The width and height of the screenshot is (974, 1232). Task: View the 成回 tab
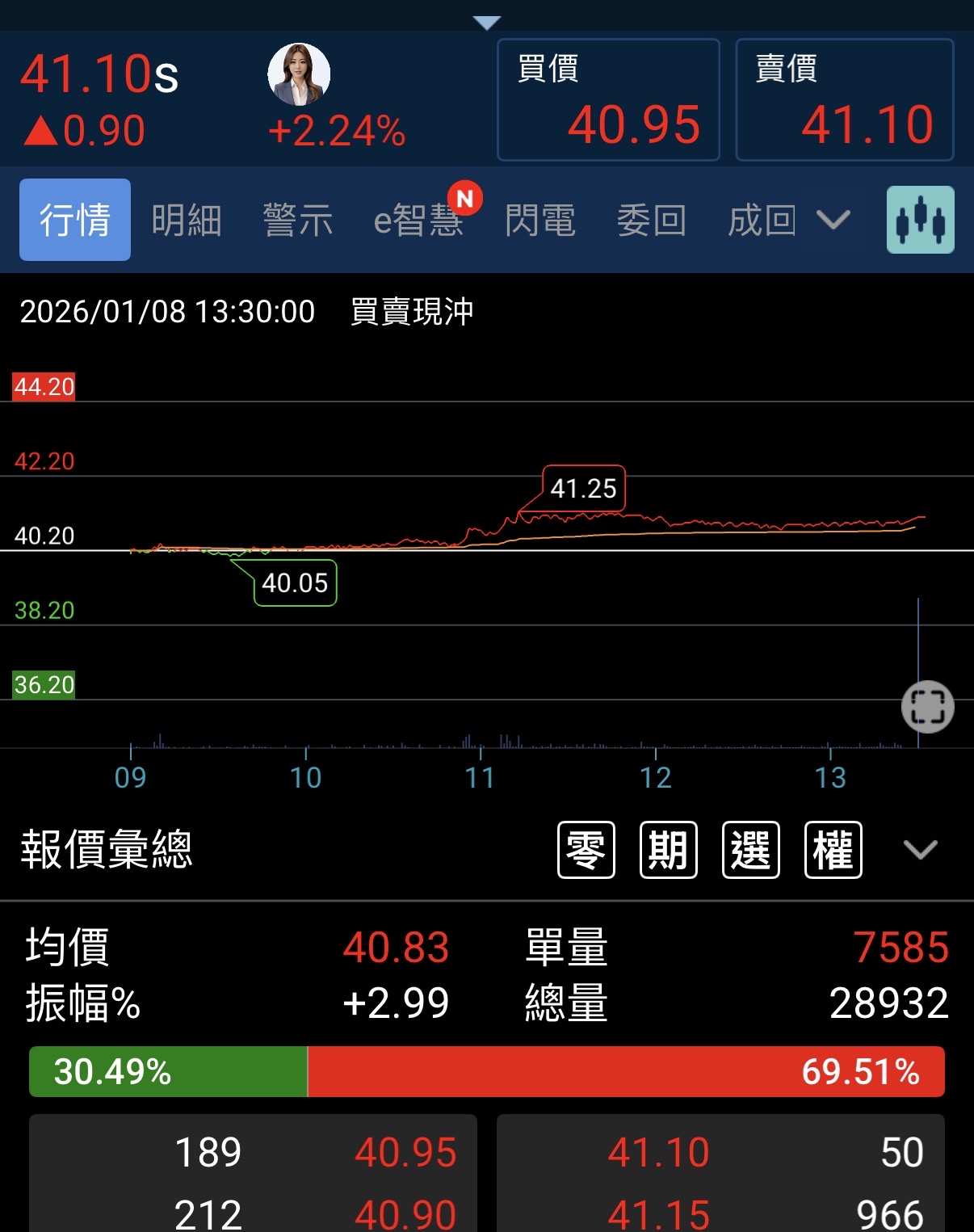[x=762, y=220]
